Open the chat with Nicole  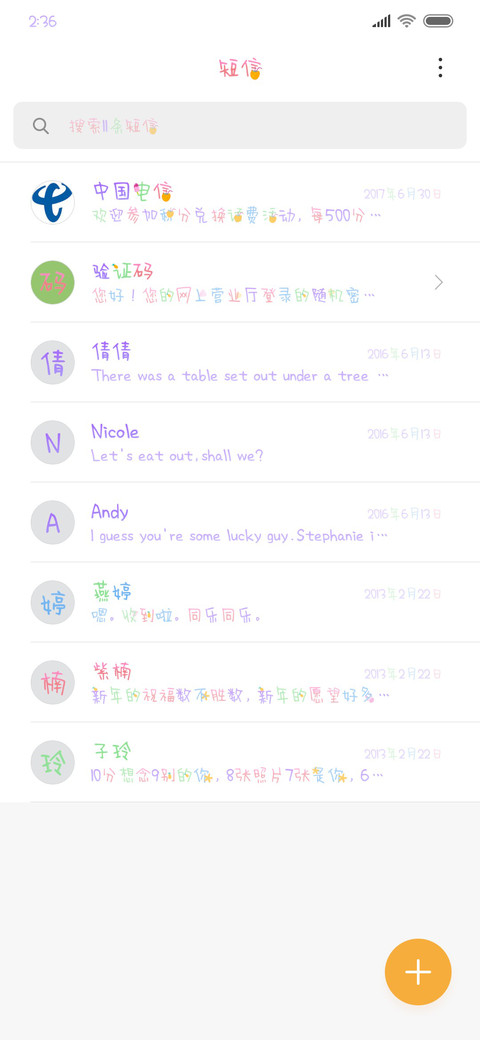[x=240, y=442]
